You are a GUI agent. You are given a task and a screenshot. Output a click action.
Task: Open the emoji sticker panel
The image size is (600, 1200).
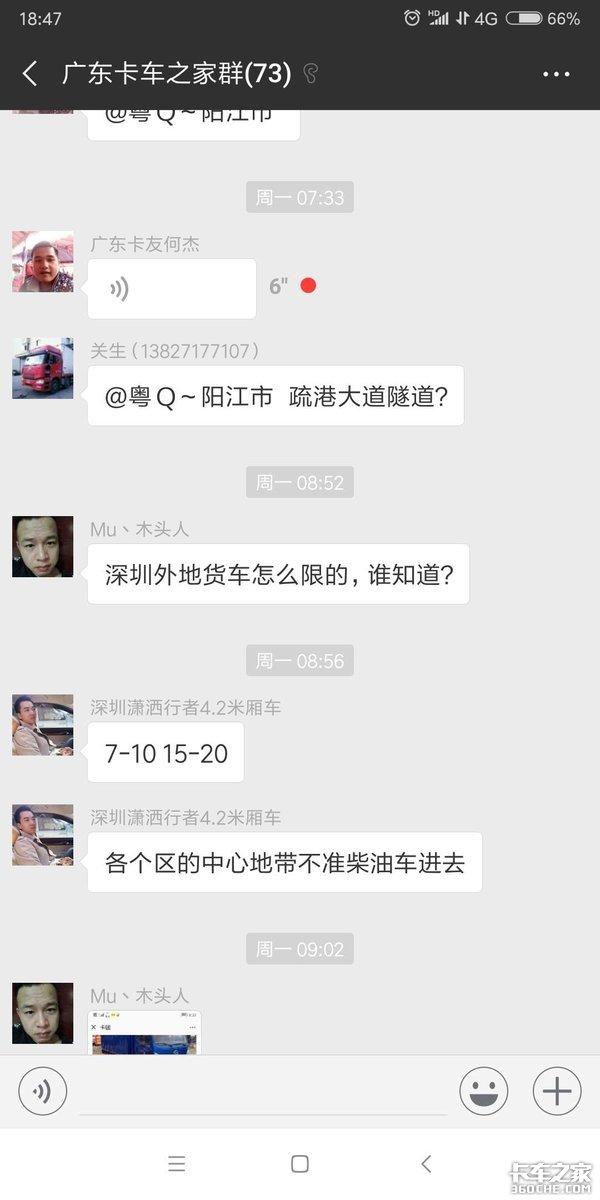point(483,1090)
